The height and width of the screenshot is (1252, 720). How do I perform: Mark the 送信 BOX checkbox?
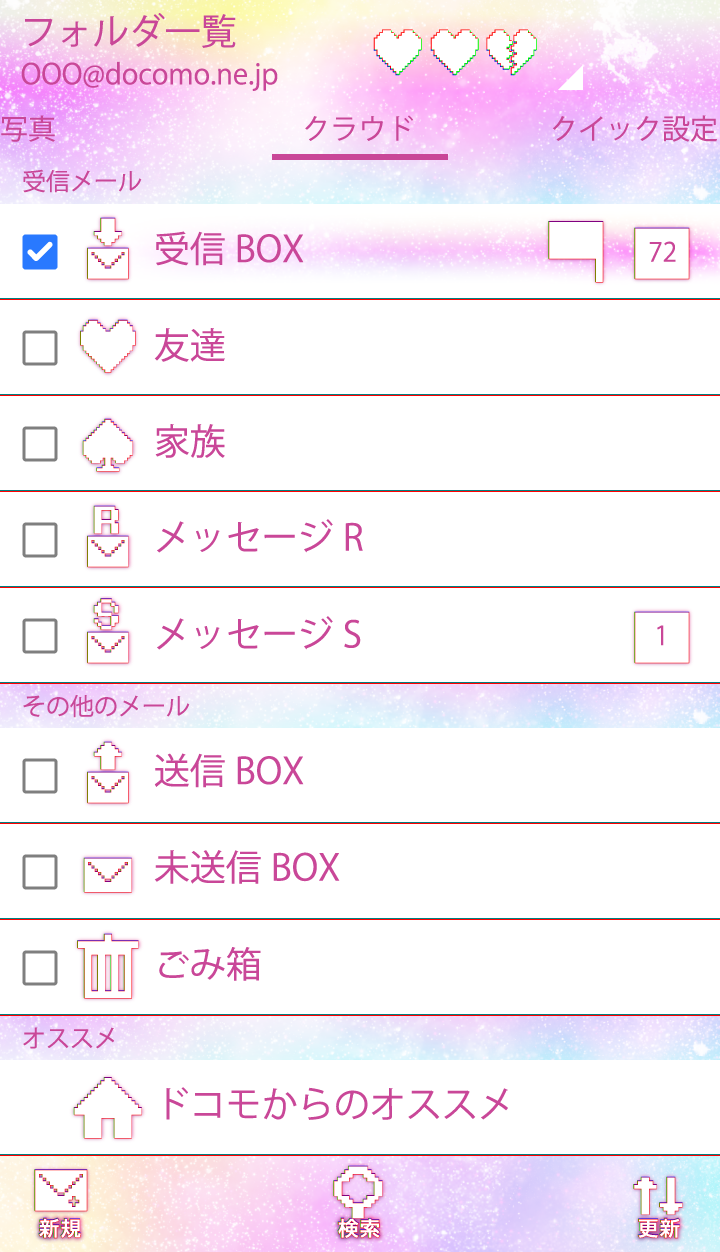pos(40,775)
